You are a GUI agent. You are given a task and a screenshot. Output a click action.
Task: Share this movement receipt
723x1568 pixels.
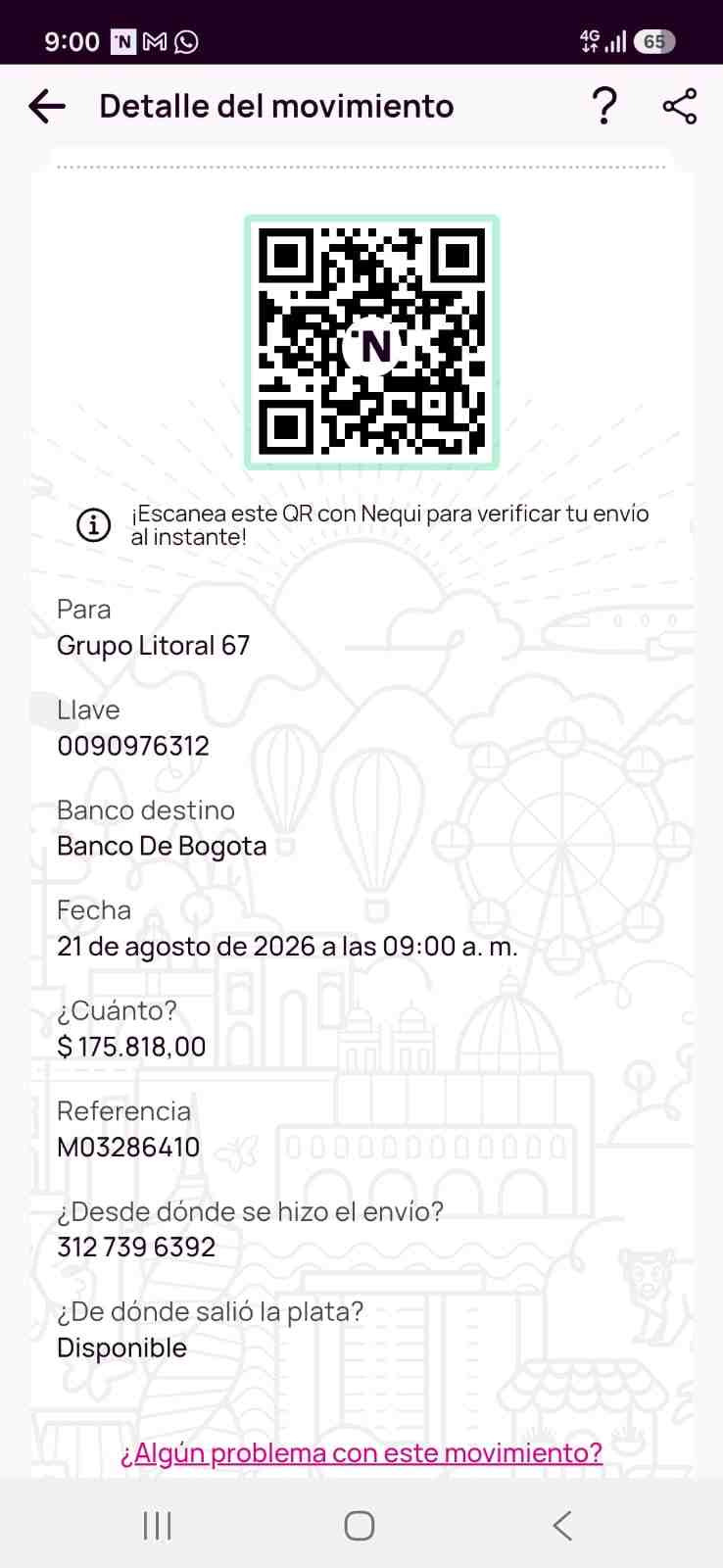point(680,106)
